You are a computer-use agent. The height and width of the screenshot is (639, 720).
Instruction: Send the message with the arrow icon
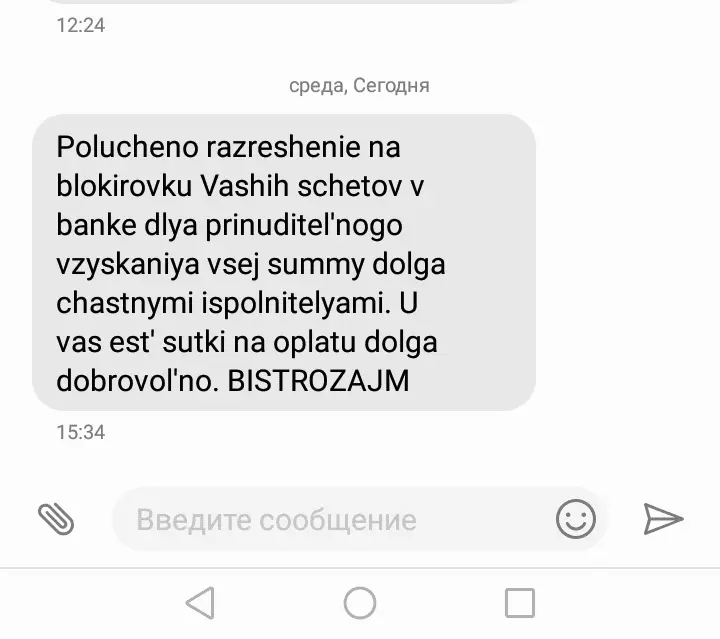point(662,519)
